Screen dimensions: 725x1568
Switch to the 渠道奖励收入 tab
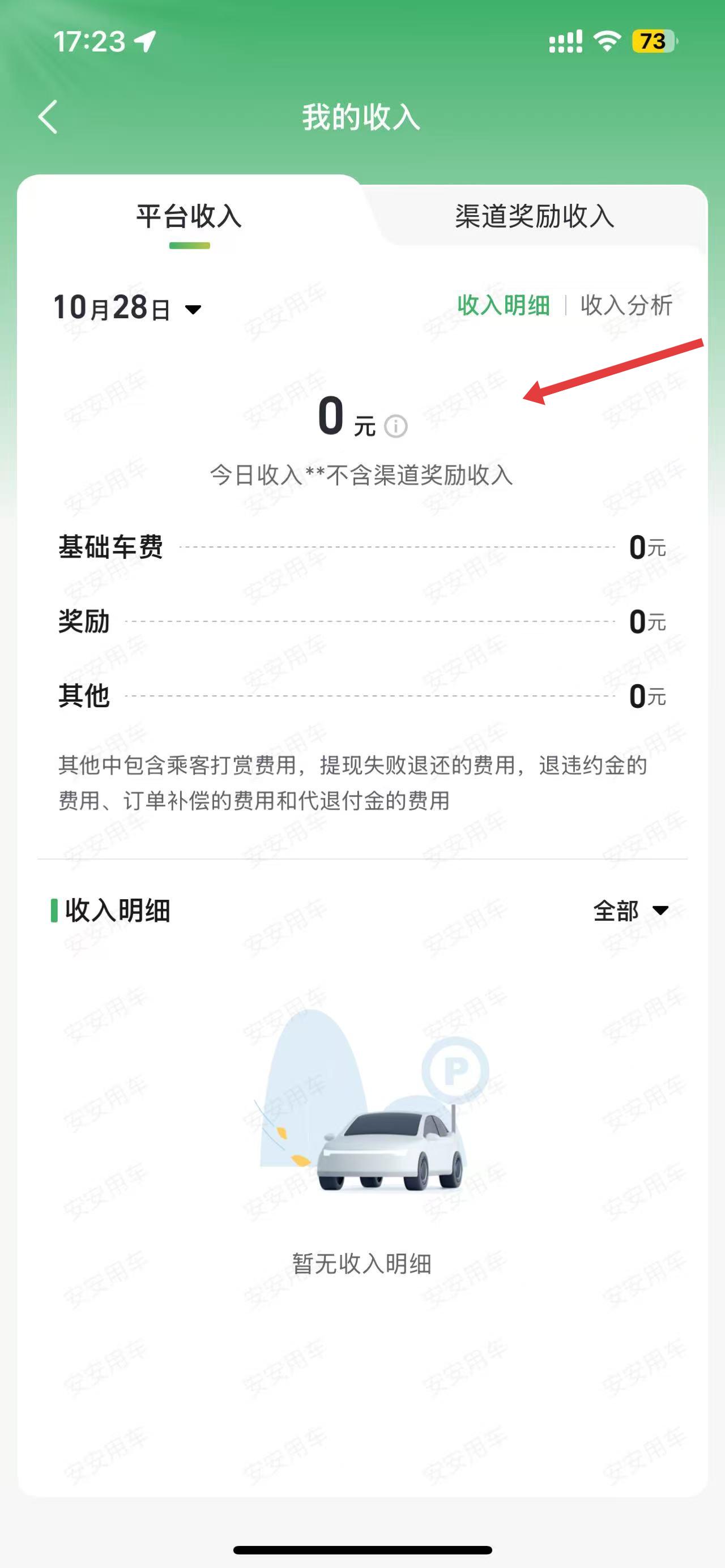tap(534, 216)
